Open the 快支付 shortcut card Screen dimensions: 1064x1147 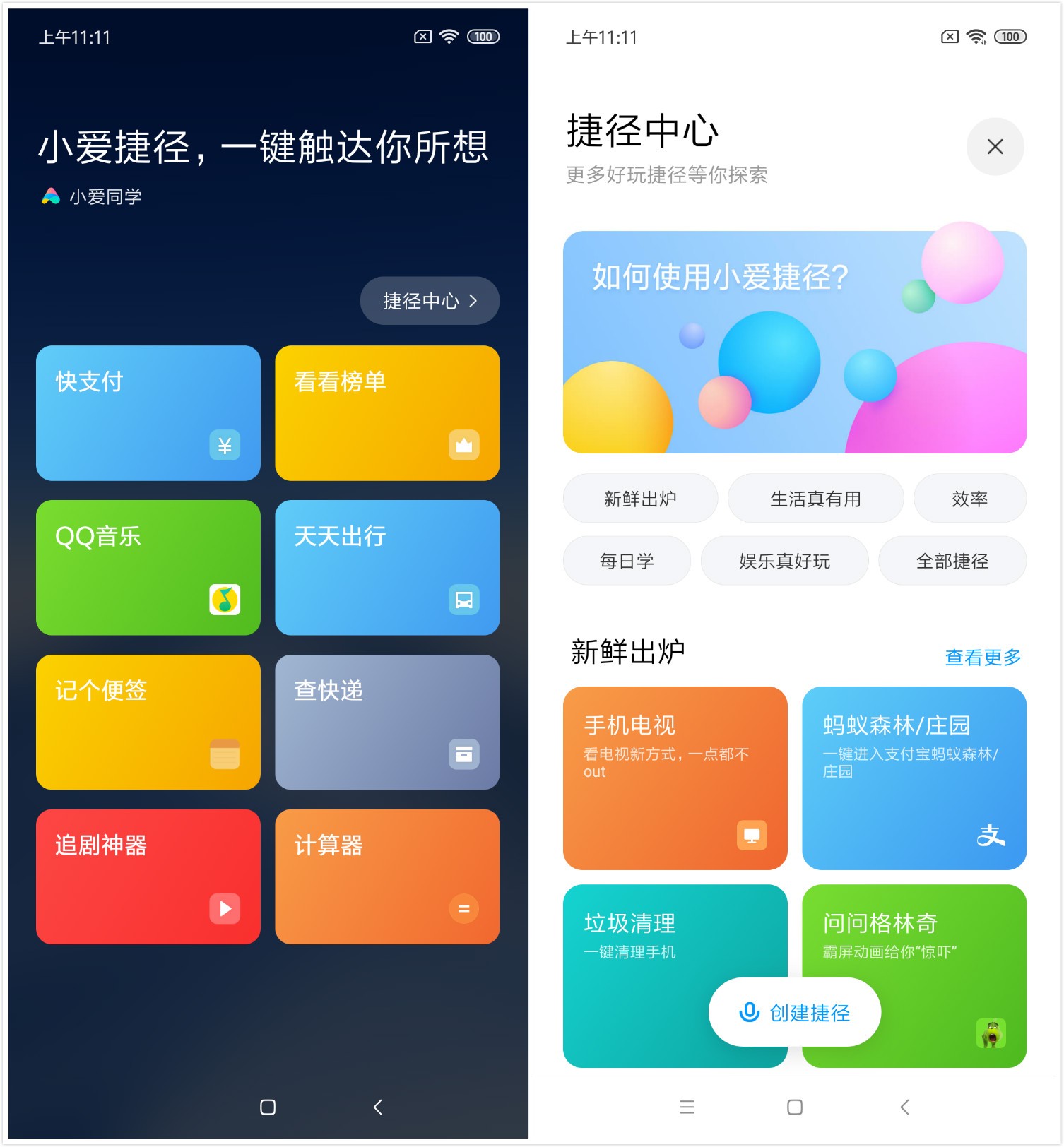[148, 413]
